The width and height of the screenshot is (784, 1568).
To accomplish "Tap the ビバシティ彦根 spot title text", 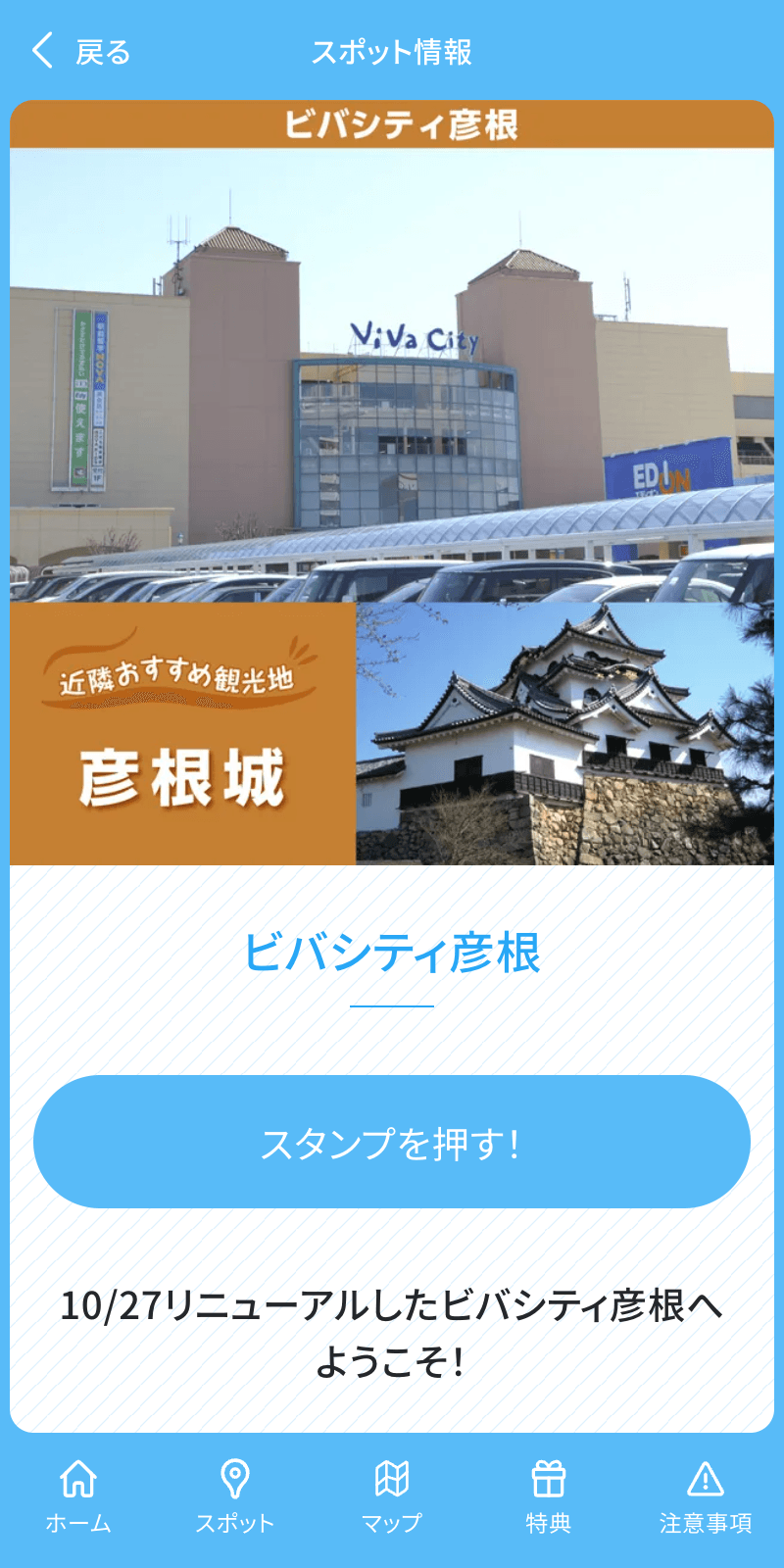I will (x=392, y=949).
